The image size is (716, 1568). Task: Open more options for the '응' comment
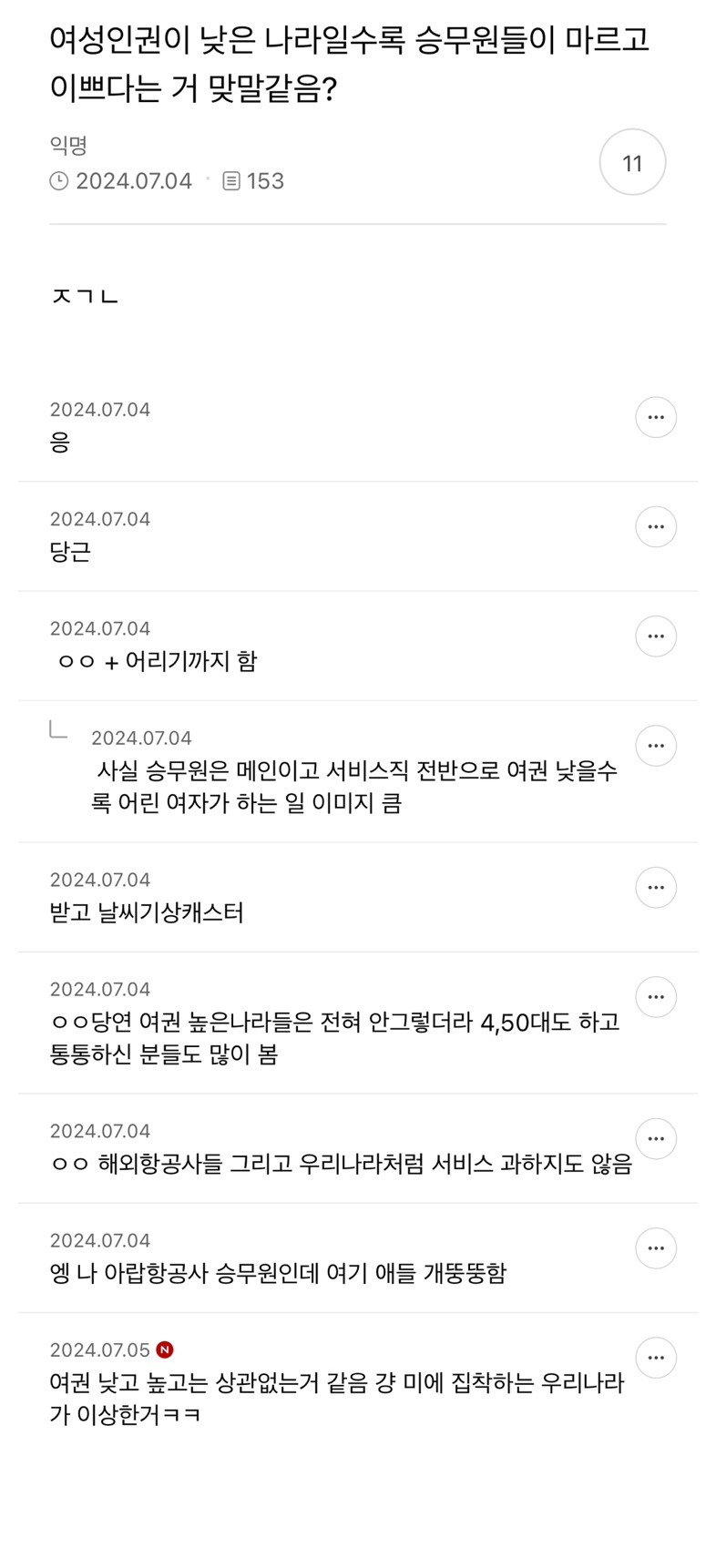655,418
